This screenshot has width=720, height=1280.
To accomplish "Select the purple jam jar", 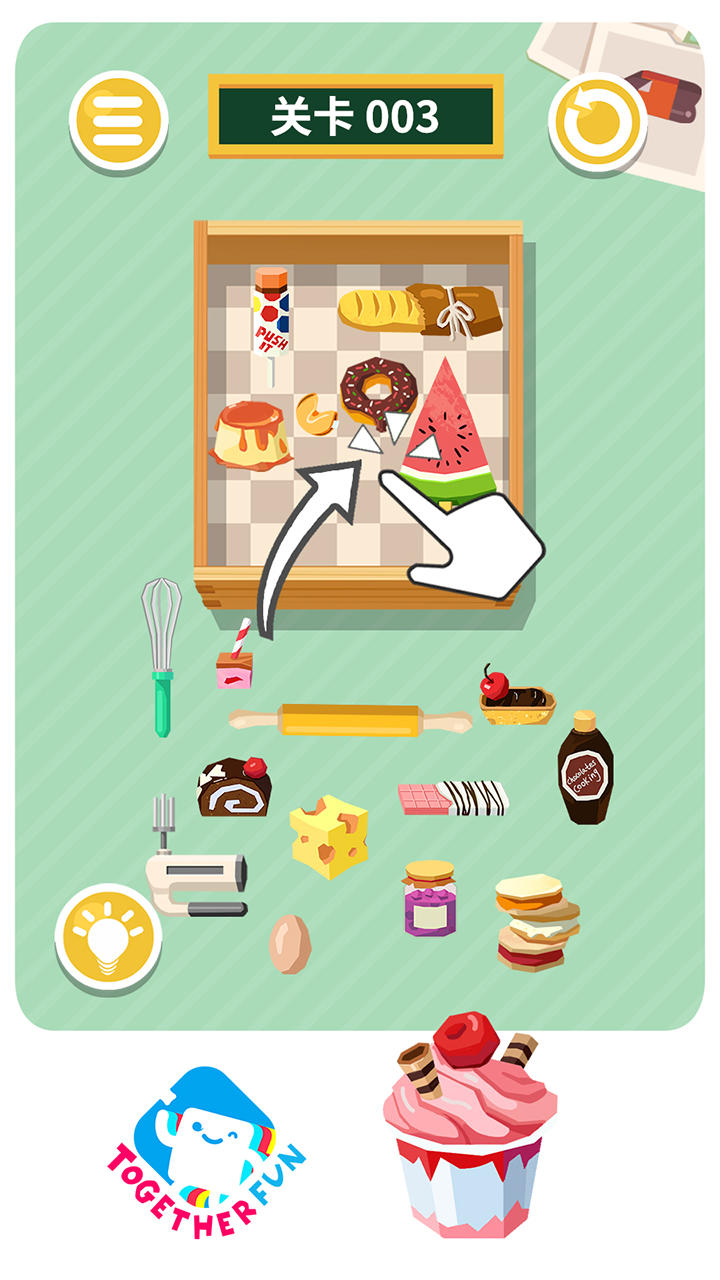I will pyautogui.click(x=432, y=905).
